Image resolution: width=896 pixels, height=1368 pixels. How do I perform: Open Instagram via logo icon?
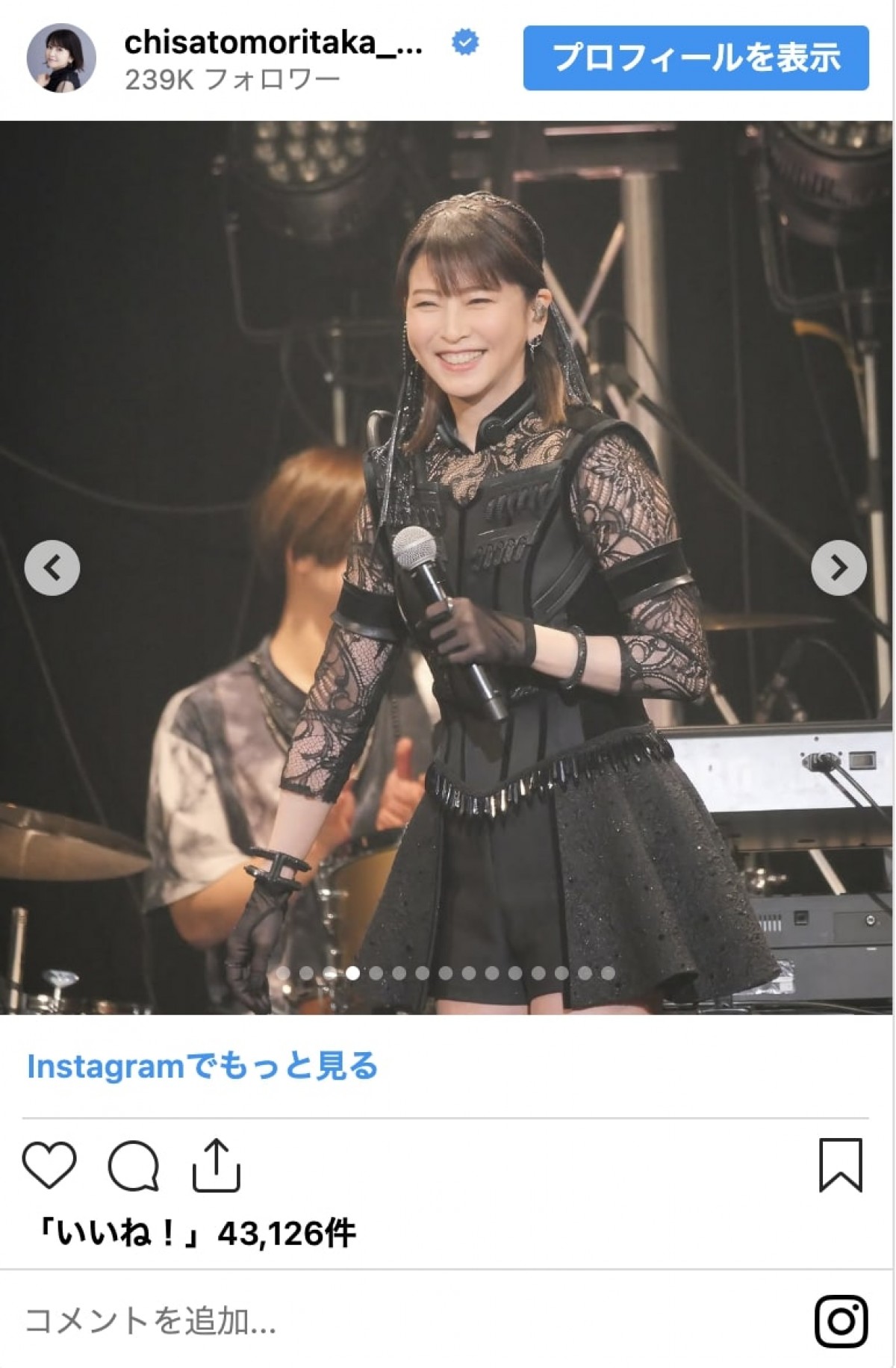click(x=841, y=1321)
